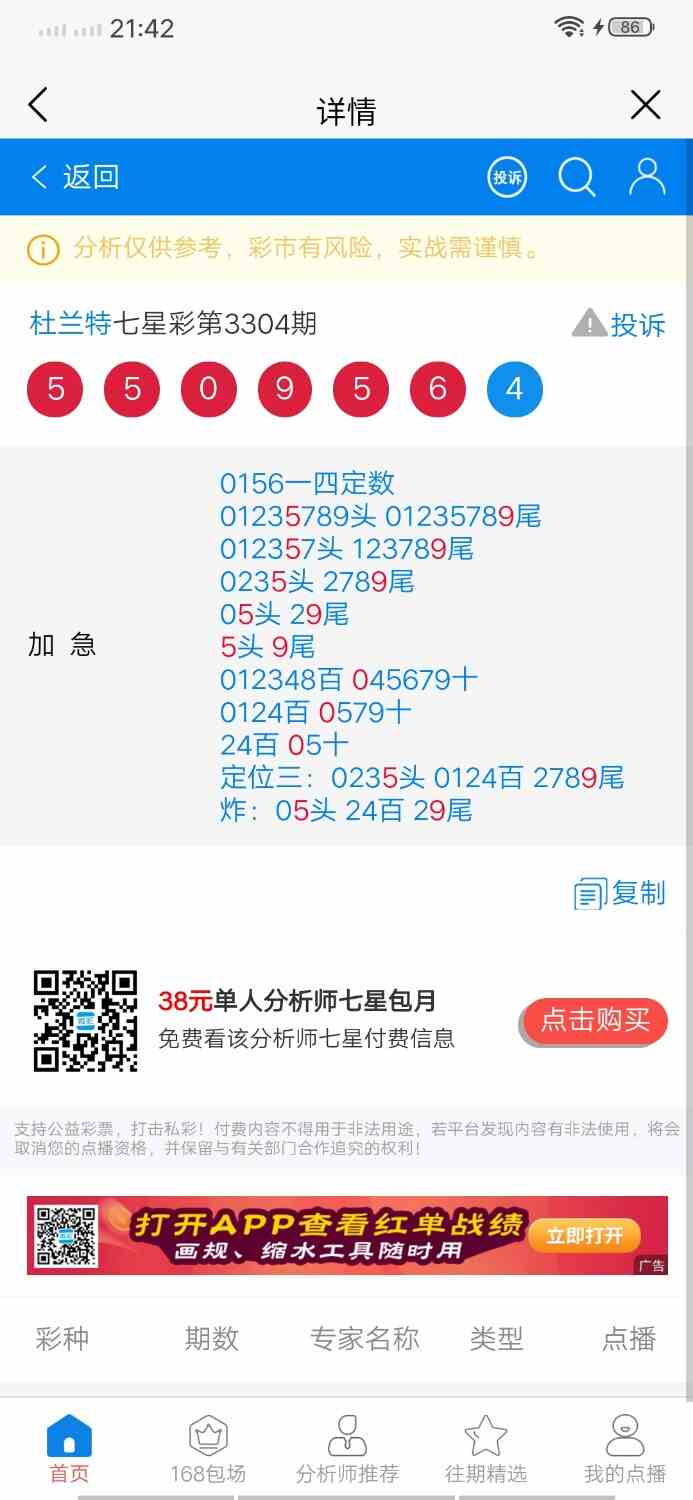Open the 分析师推荐 tab

(347, 1448)
